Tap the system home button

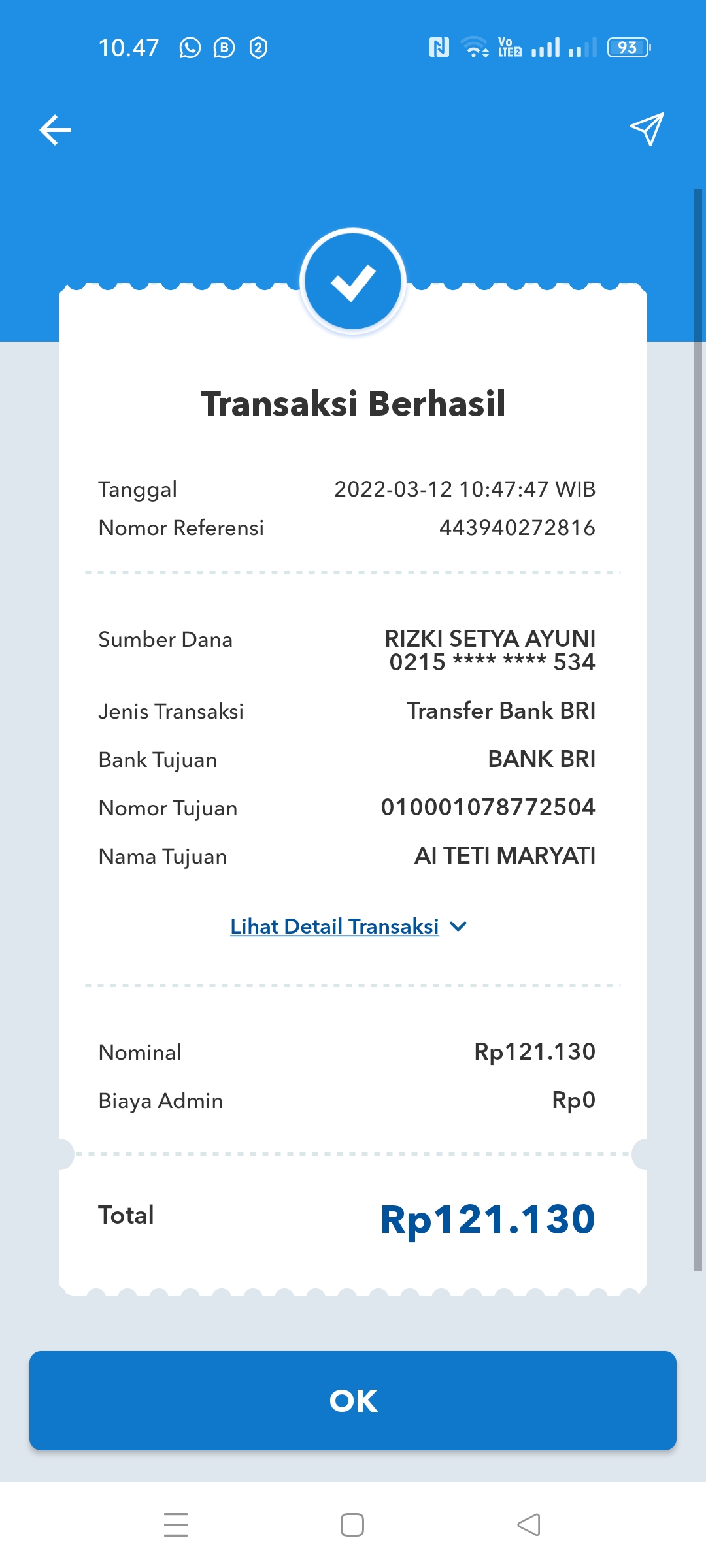[352, 1525]
